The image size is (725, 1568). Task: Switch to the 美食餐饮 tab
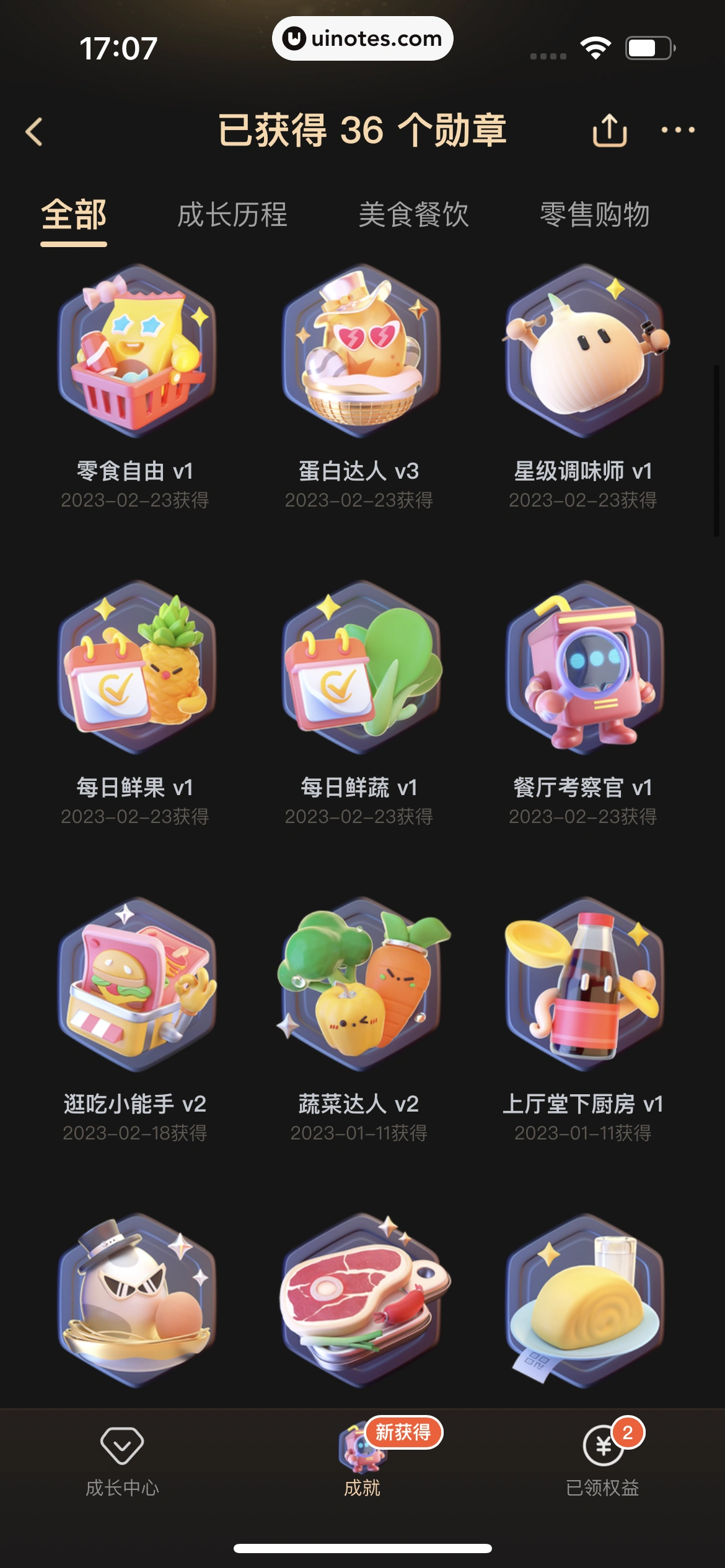tap(414, 217)
